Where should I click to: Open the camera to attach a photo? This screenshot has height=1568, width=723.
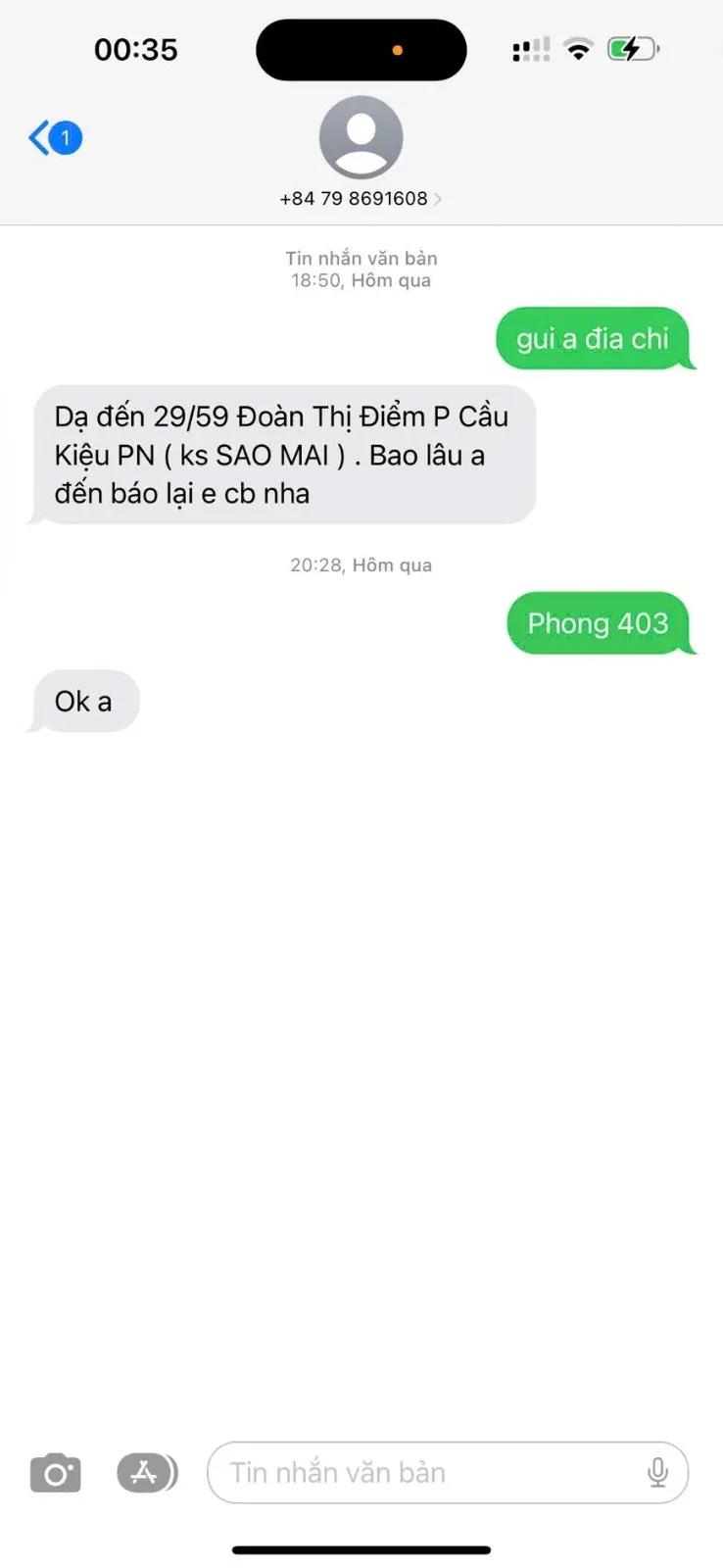(56, 1473)
